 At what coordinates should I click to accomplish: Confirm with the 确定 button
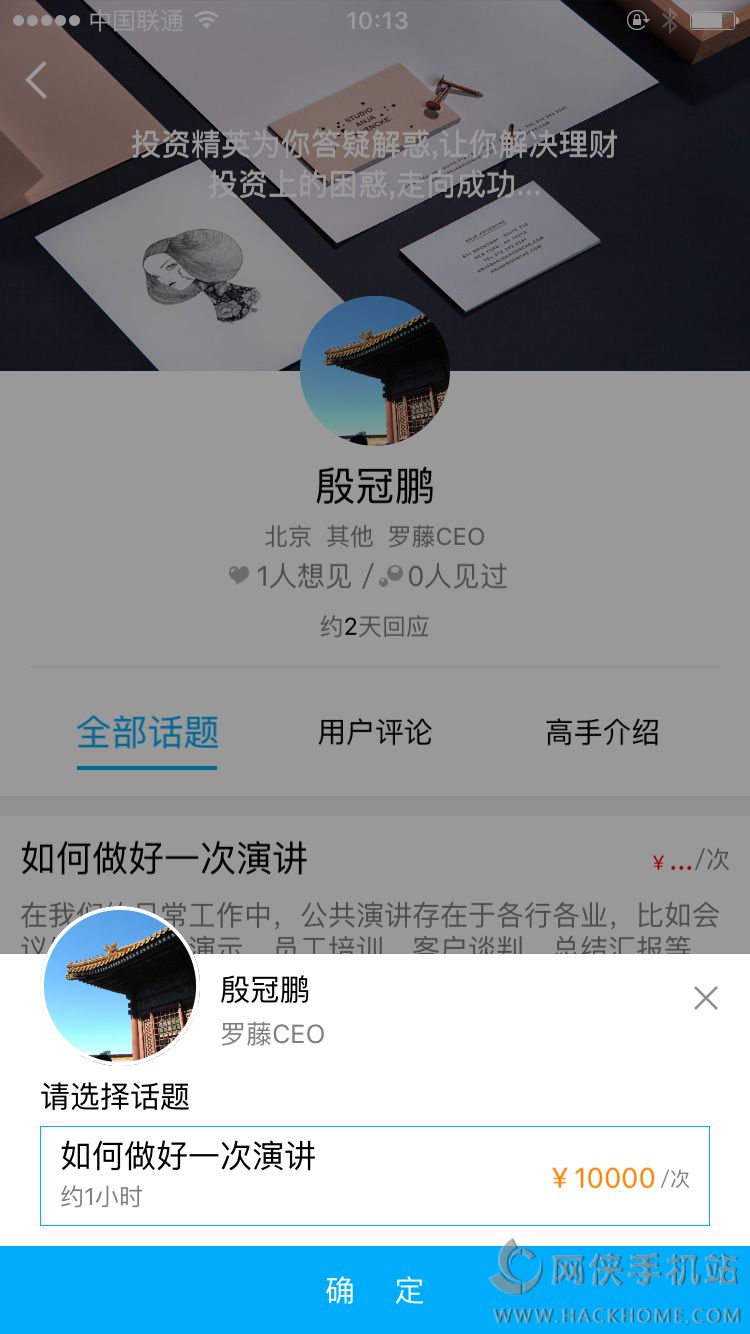(x=374, y=1290)
